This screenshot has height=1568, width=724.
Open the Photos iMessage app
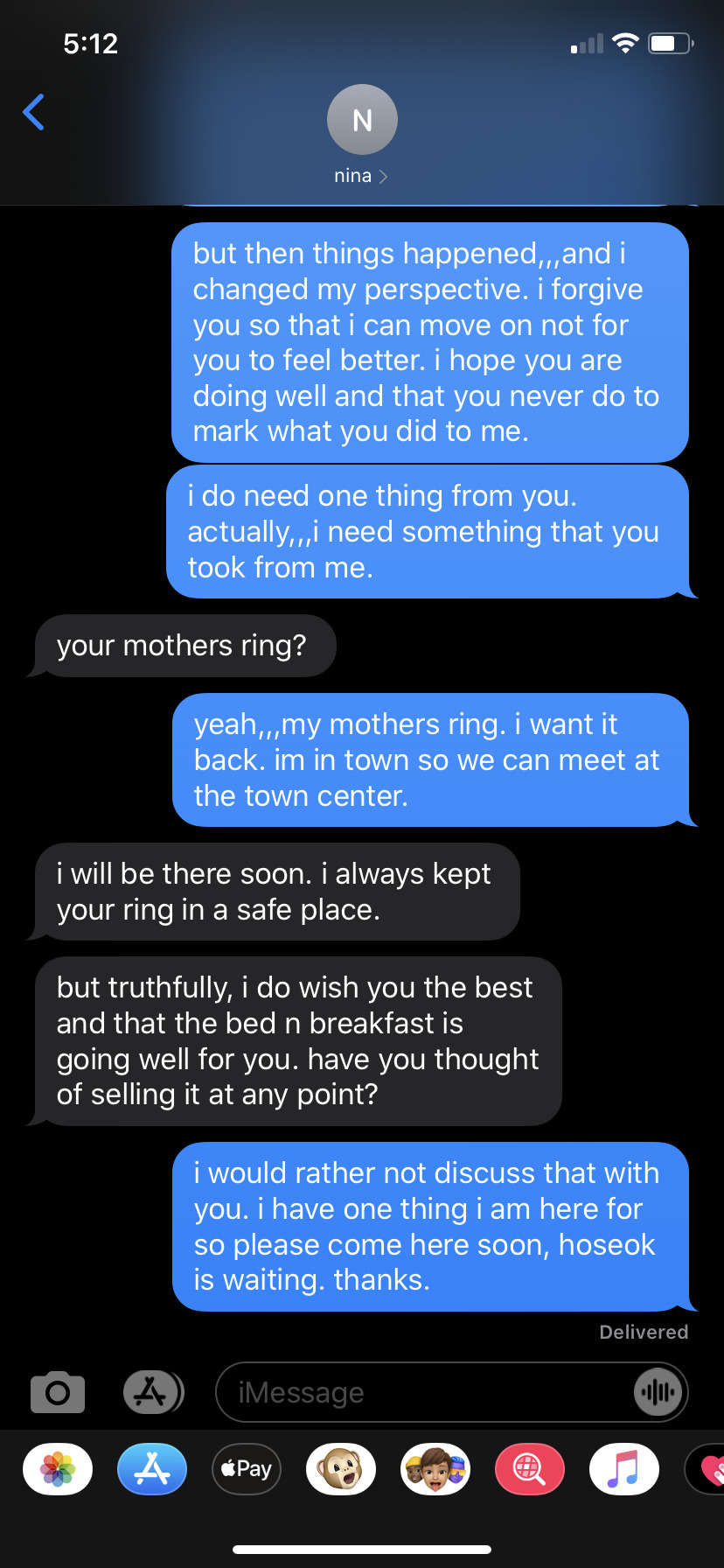pos(58,1469)
